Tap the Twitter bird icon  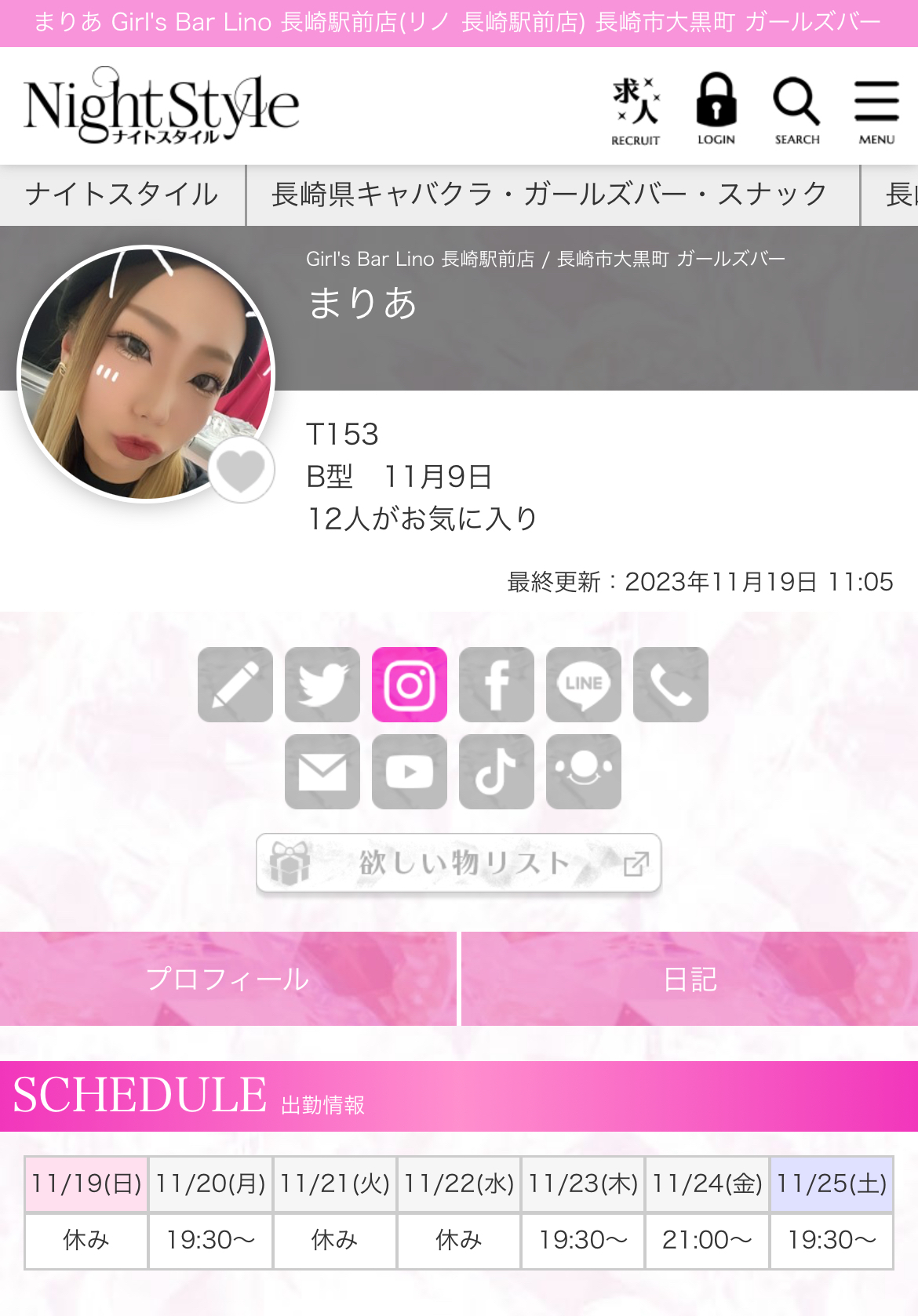(322, 685)
